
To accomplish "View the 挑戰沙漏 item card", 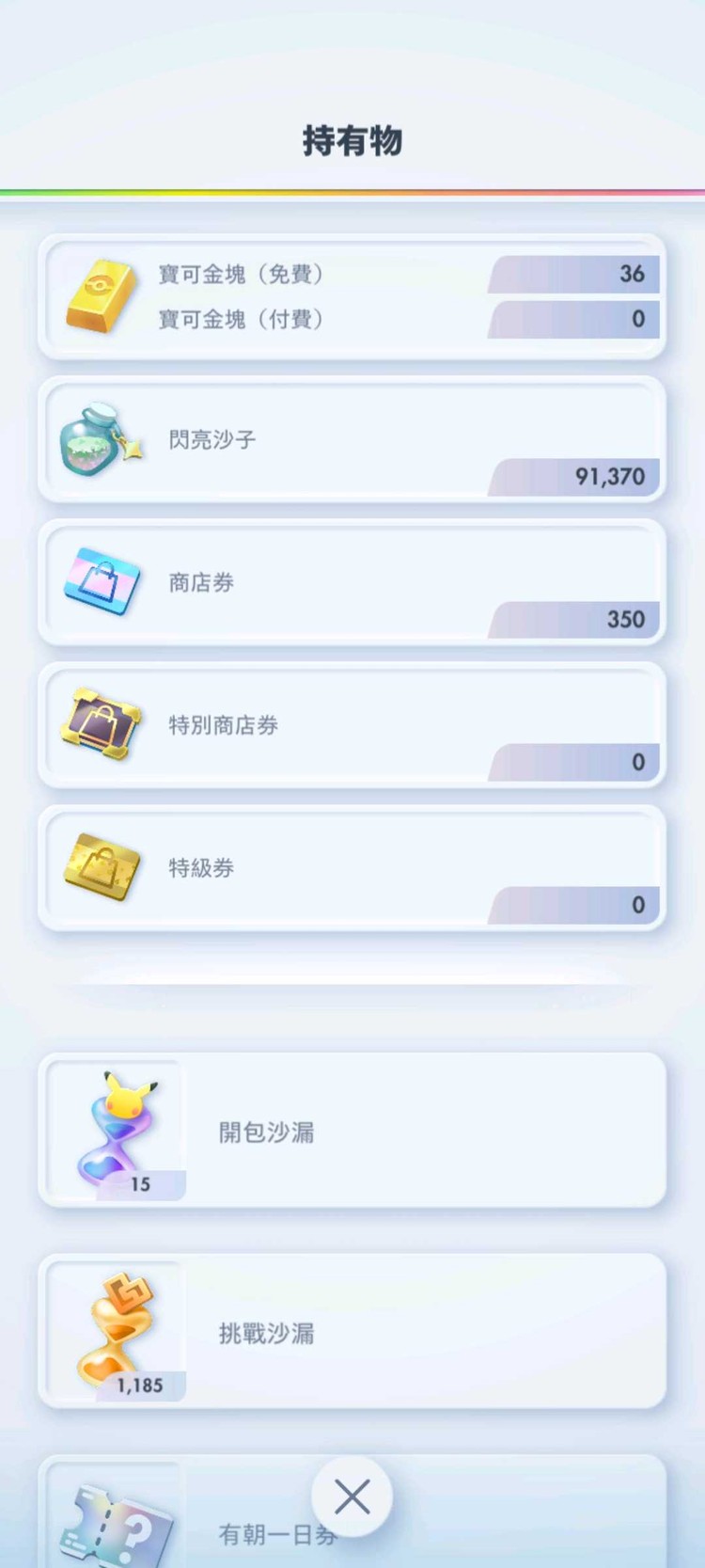I will click(352, 1331).
